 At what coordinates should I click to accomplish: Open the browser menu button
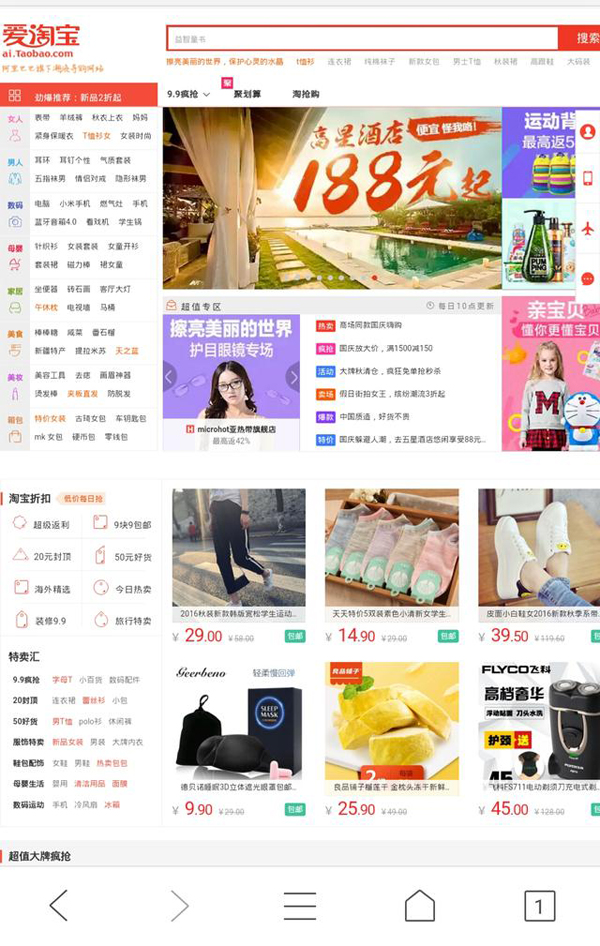[299, 905]
